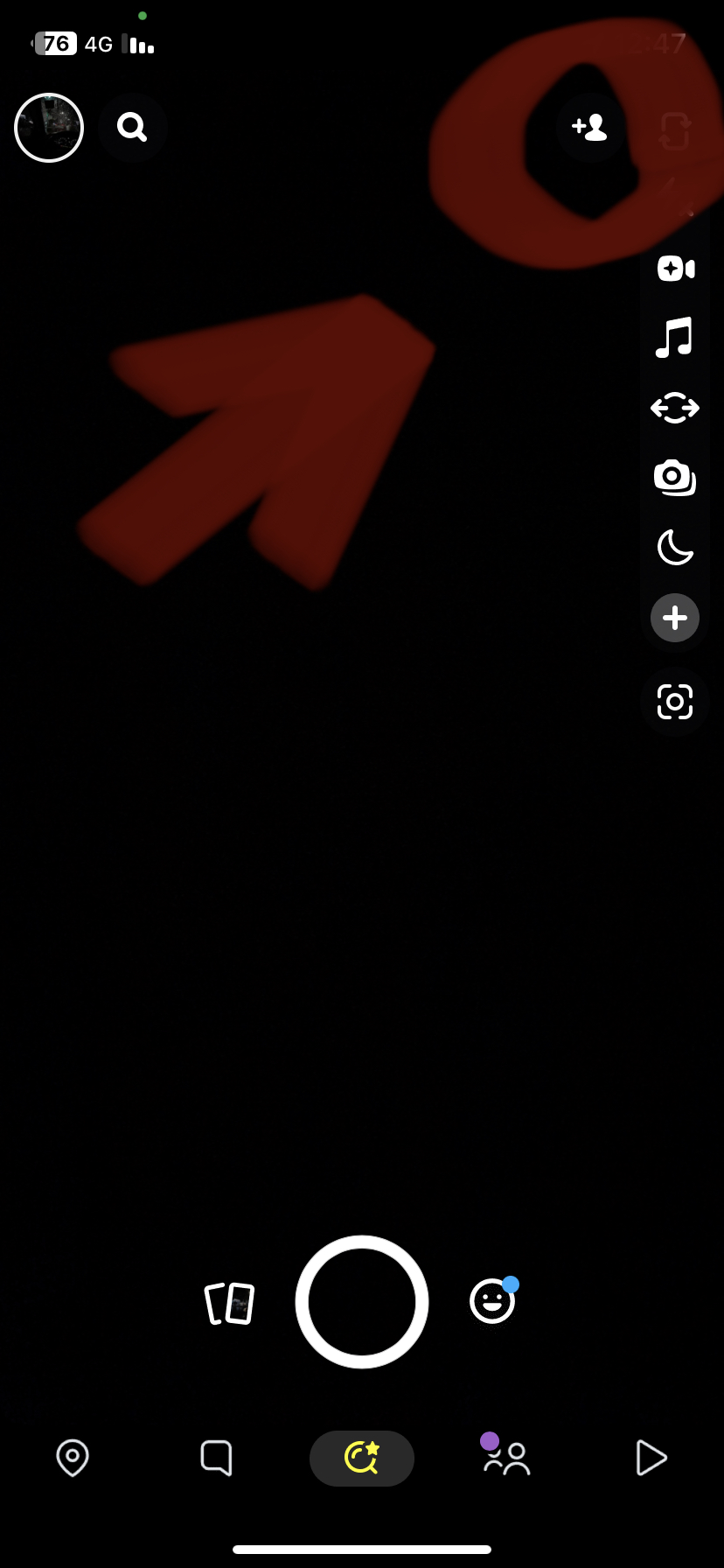Image resolution: width=724 pixels, height=1568 pixels.
Task: Switch to the Map tab
Action: [x=73, y=1458]
